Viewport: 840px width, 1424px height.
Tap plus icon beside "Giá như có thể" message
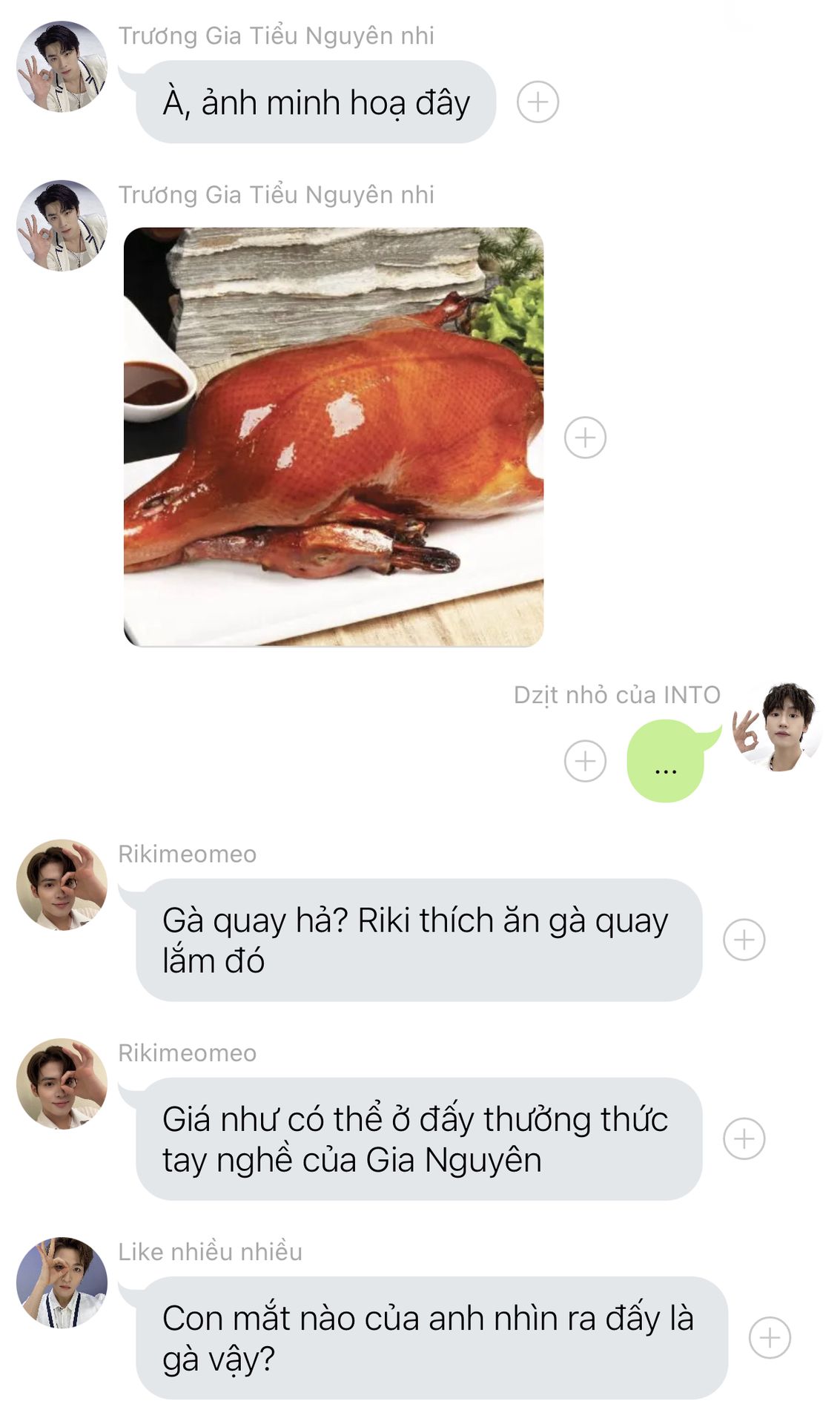coord(744,1138)
